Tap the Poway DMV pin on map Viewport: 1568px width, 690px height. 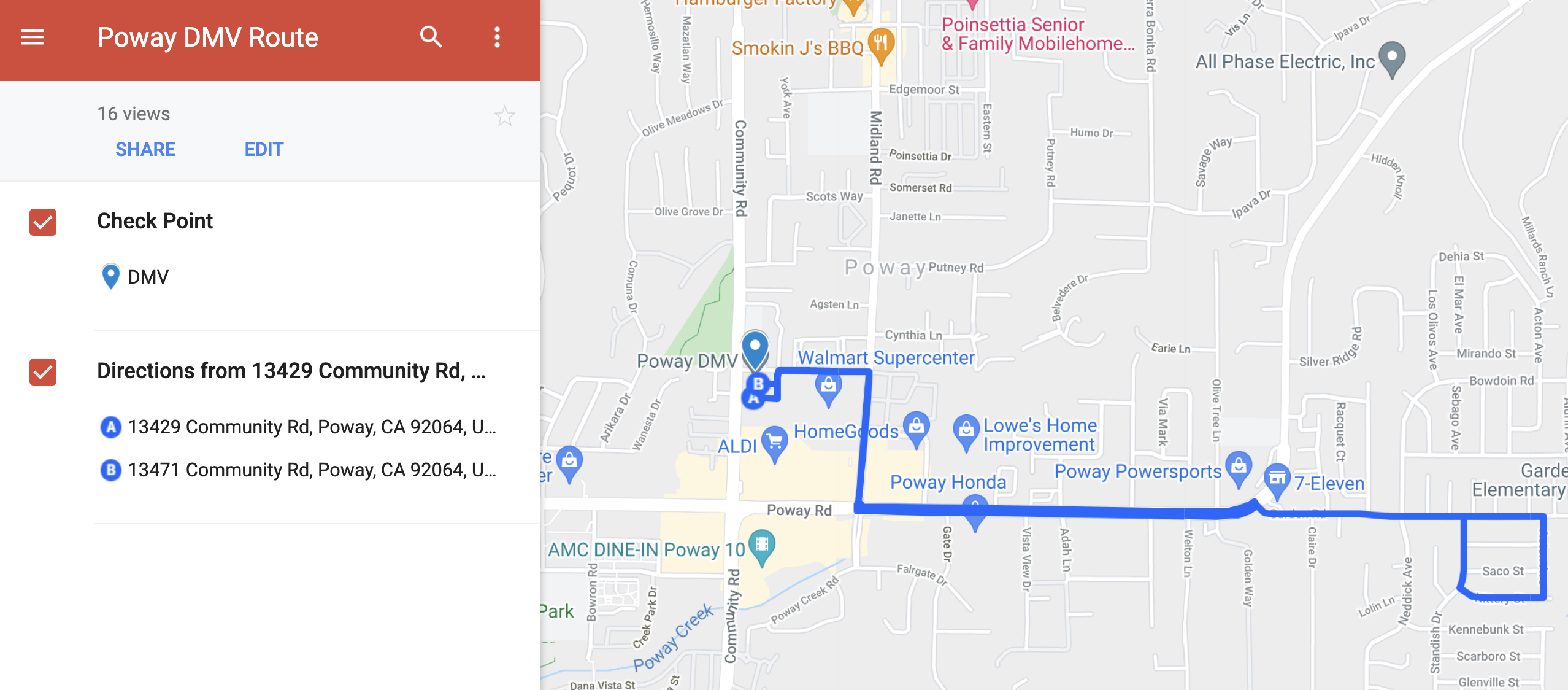coord(755,348)
